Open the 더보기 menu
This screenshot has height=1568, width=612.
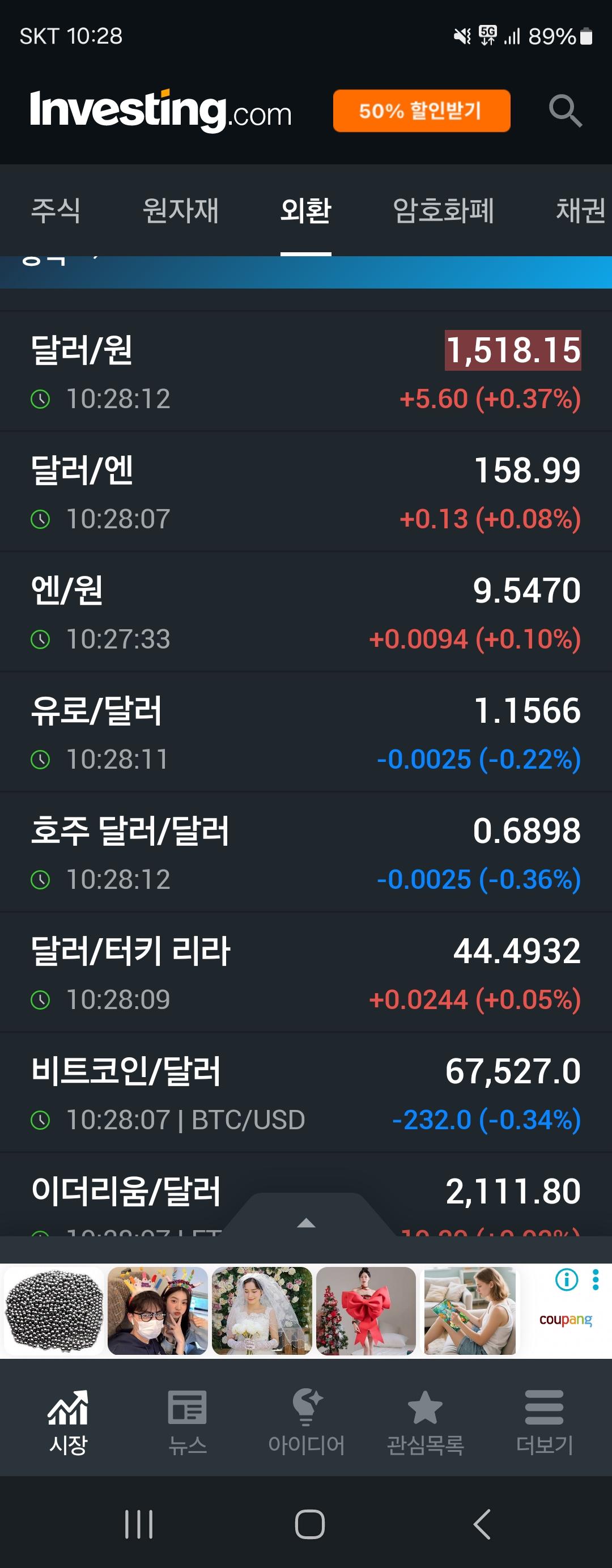pyautogui.click(x=544, y=1421)
